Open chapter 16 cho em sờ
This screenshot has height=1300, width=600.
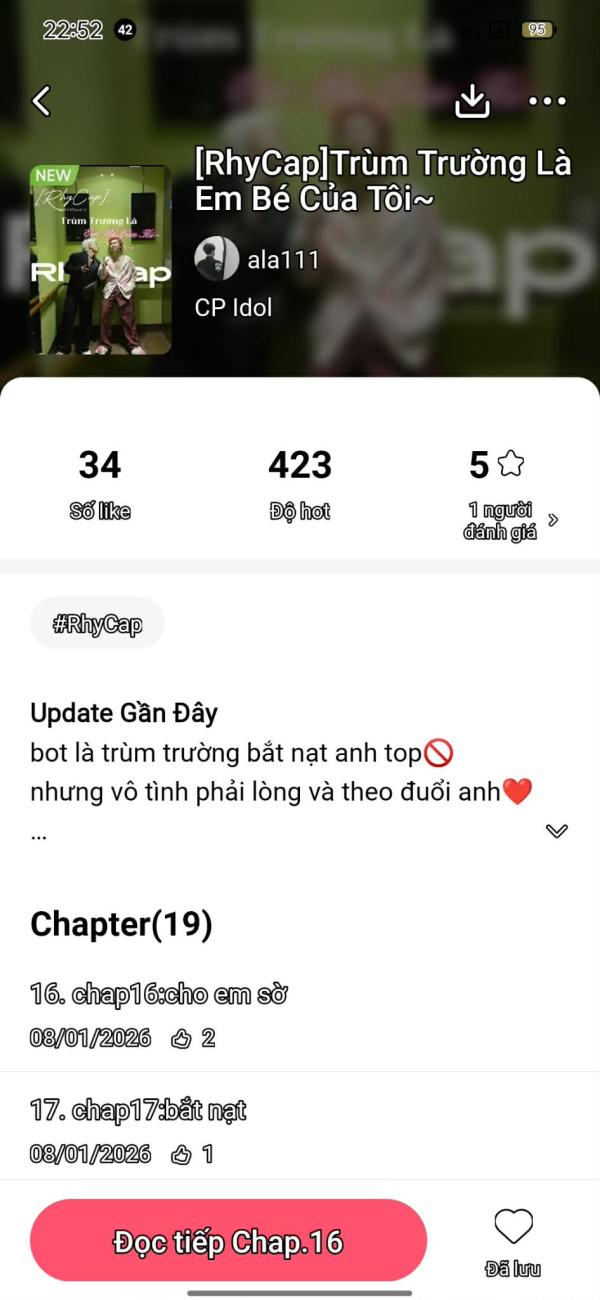pyautogui.click(x=160, y=994)
